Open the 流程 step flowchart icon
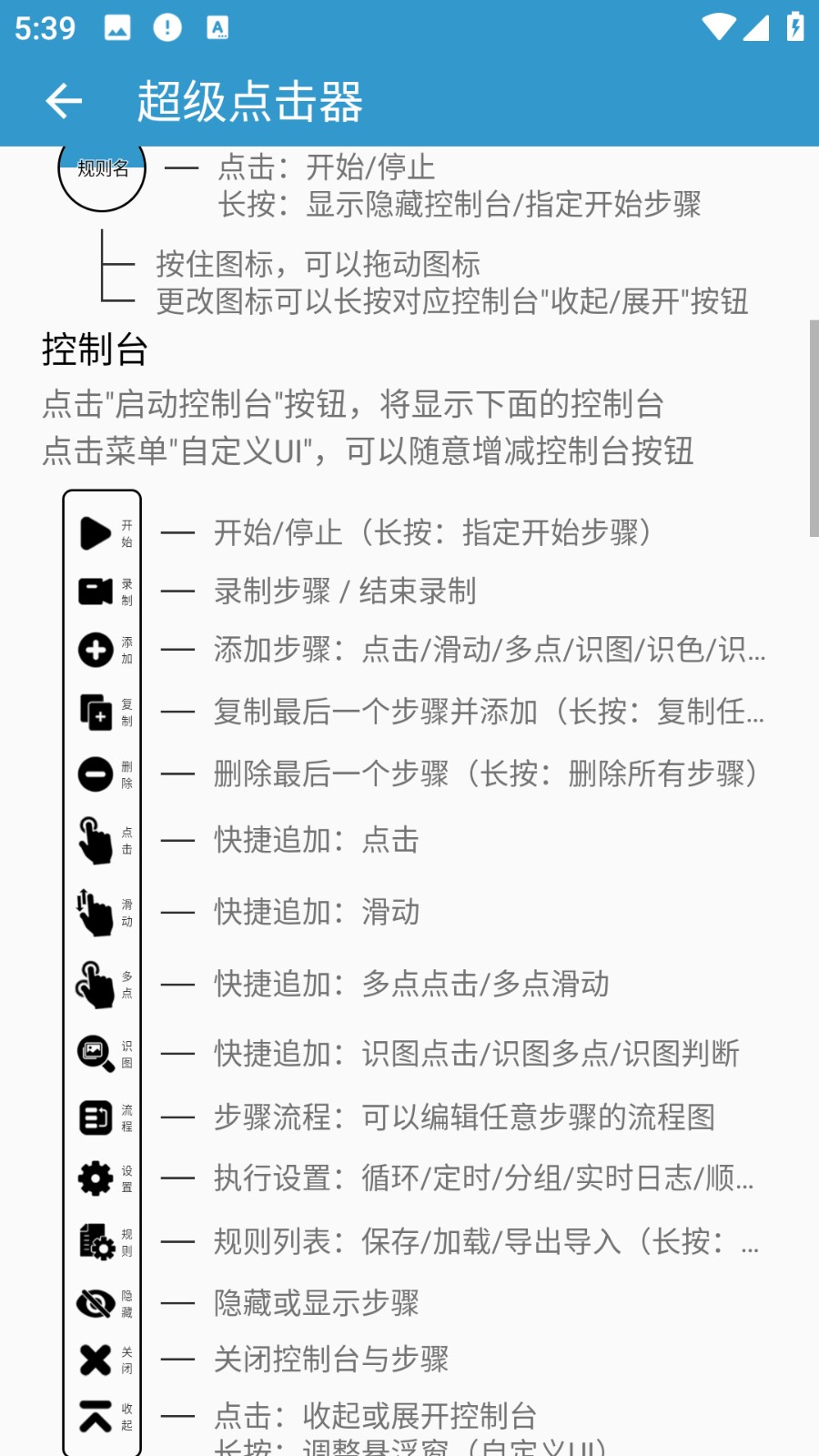Viewport: 819px width, 1456px height. coord(94,1117)
